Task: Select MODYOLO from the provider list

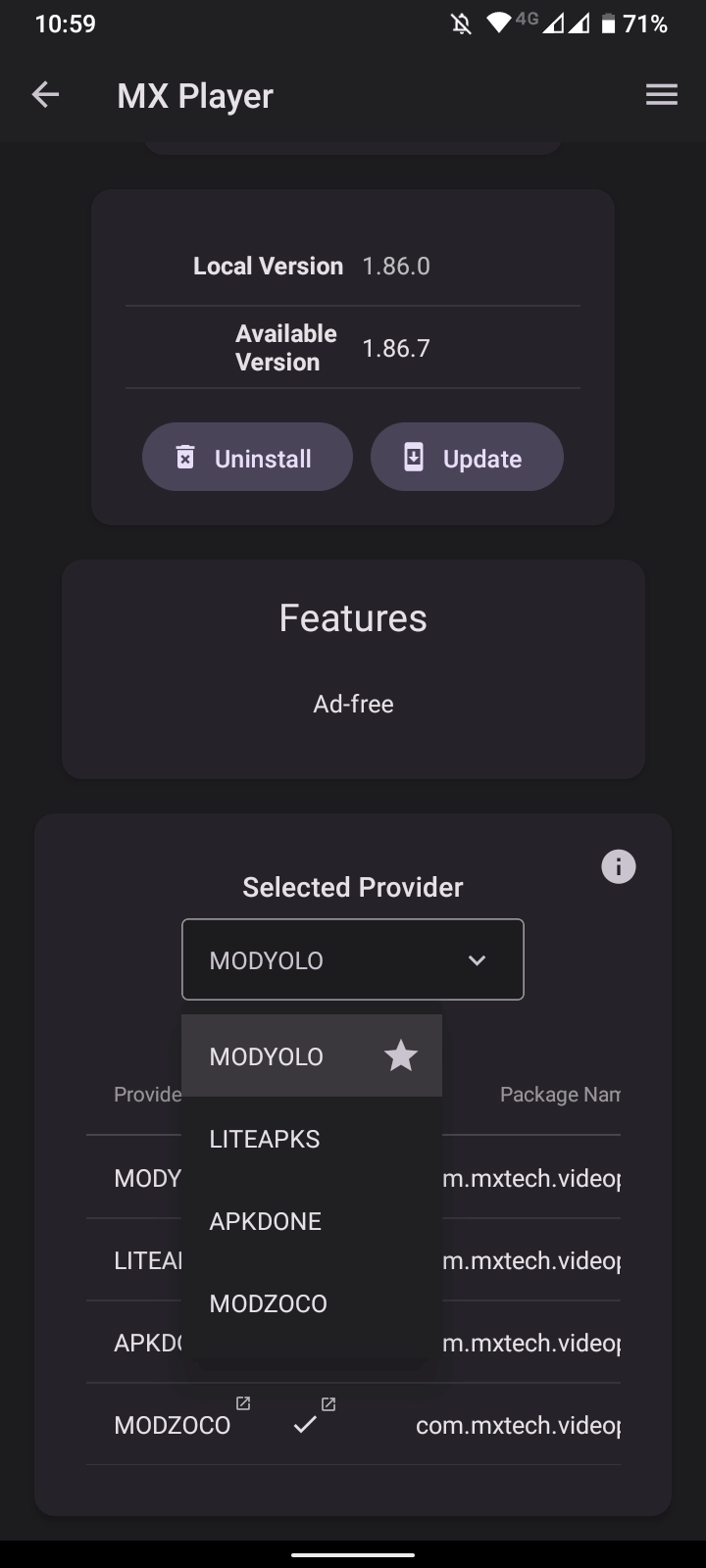Action: click(x=312, y=1055)
